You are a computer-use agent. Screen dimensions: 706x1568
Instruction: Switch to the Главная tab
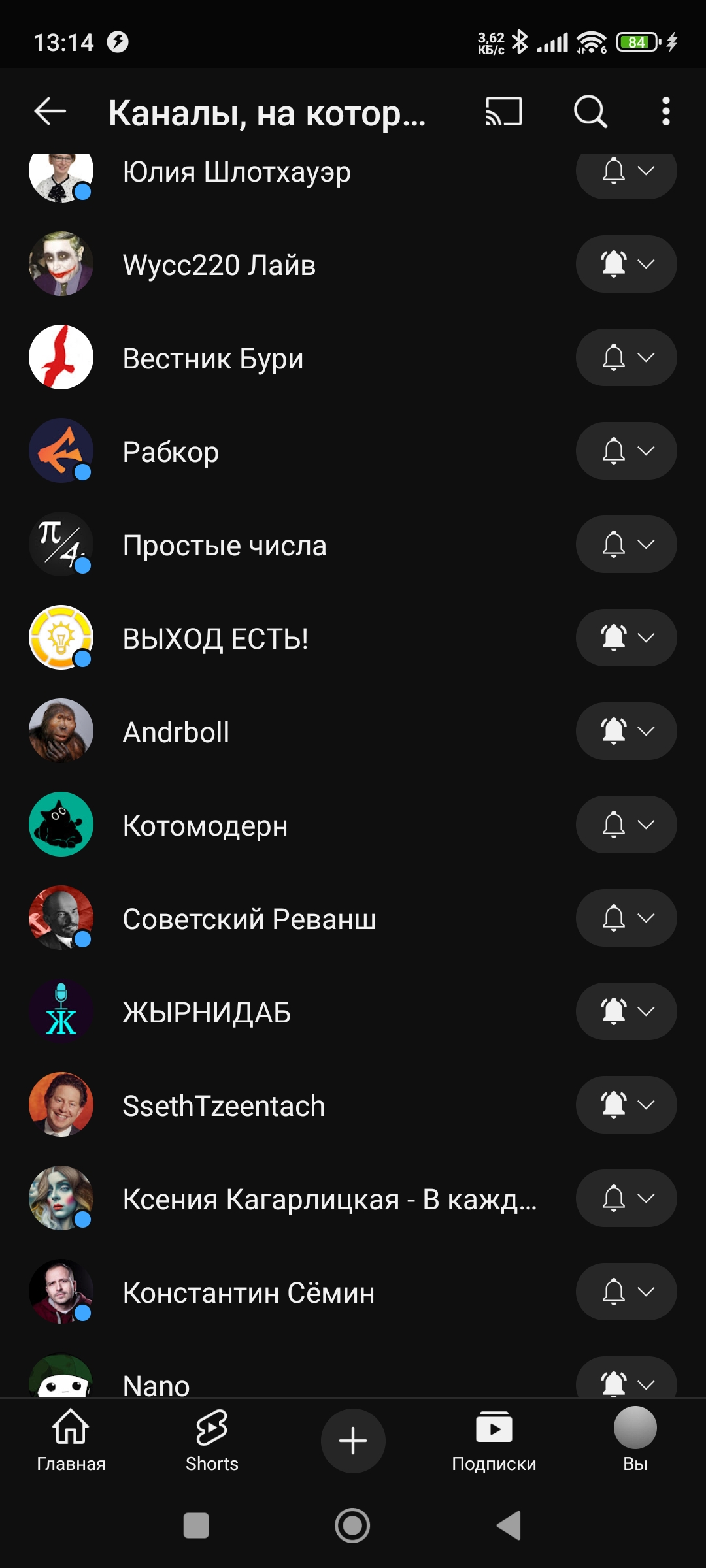pos(71,1441)
